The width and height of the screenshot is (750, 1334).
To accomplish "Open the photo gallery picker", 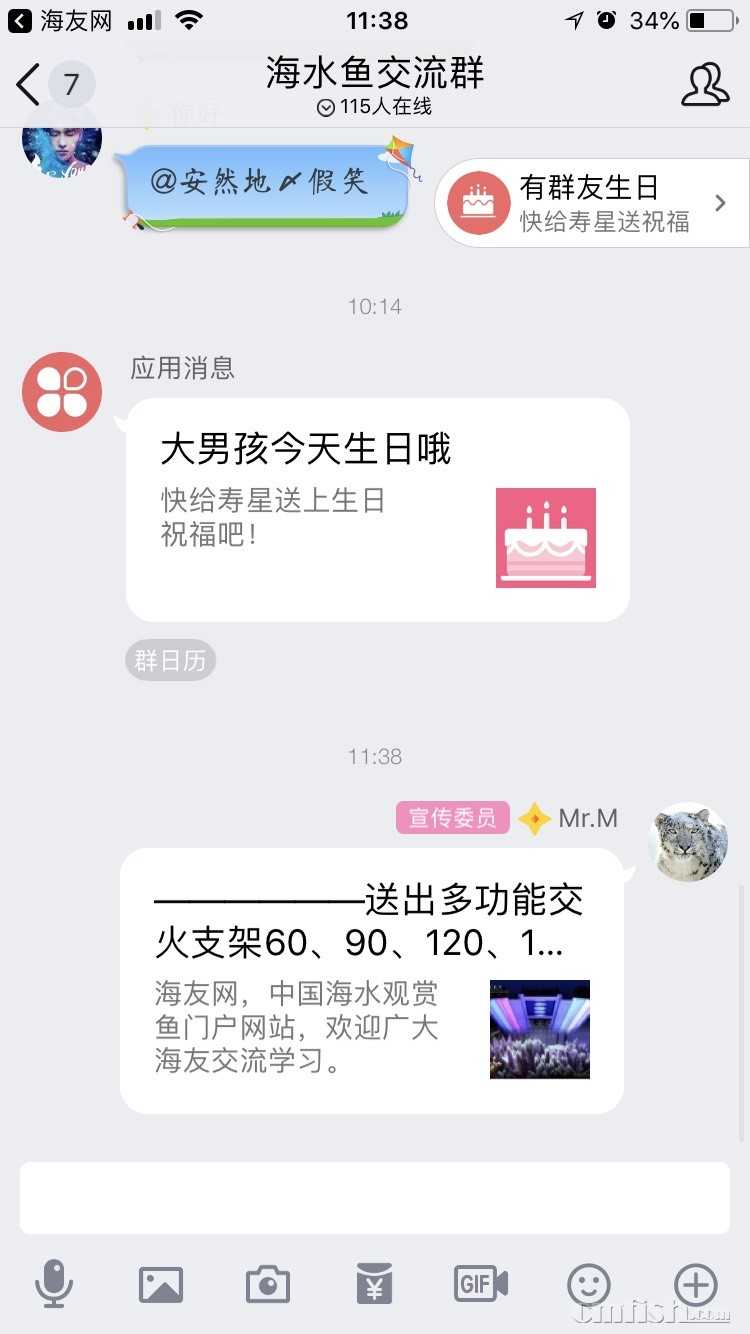I will (x=160, y=1284).
